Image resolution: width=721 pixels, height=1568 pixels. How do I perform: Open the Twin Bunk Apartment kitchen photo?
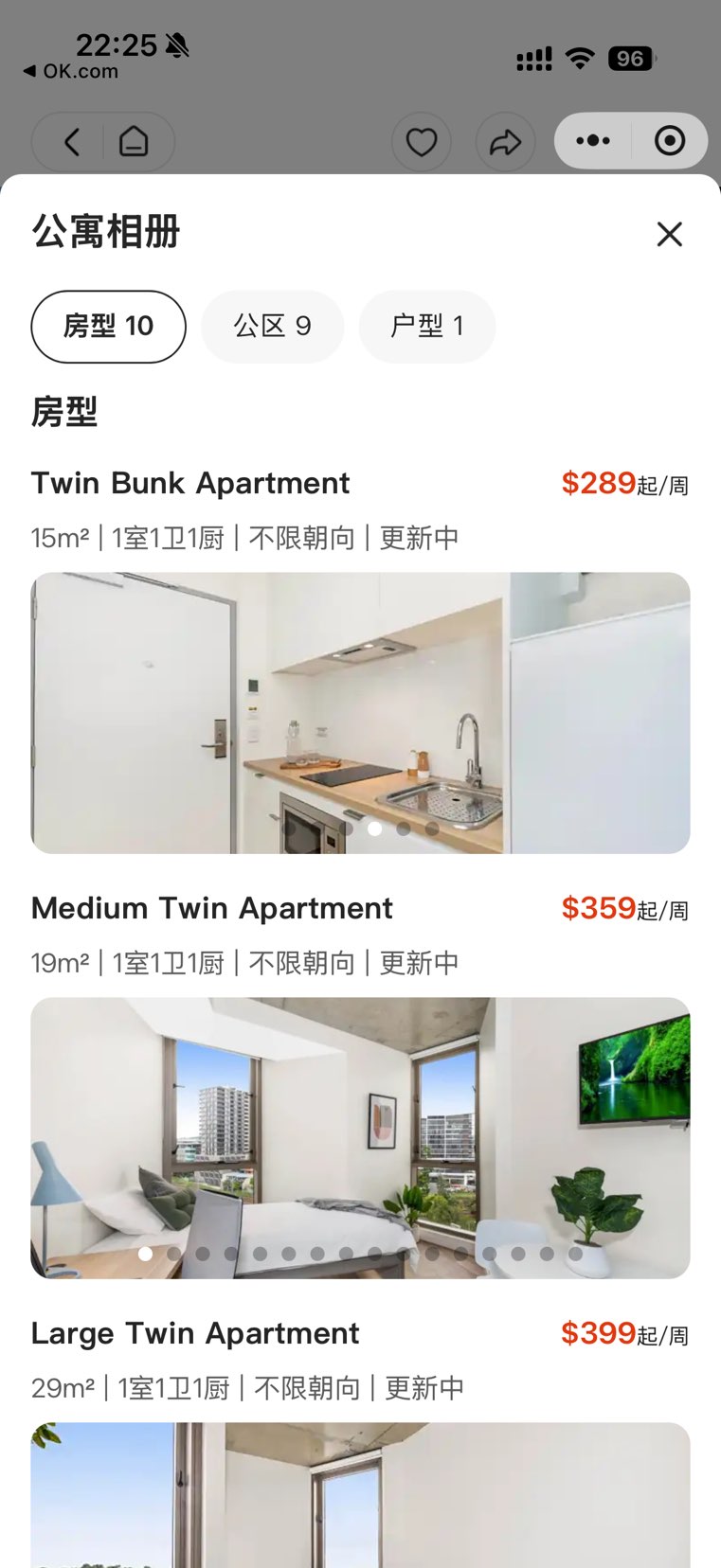360,712
